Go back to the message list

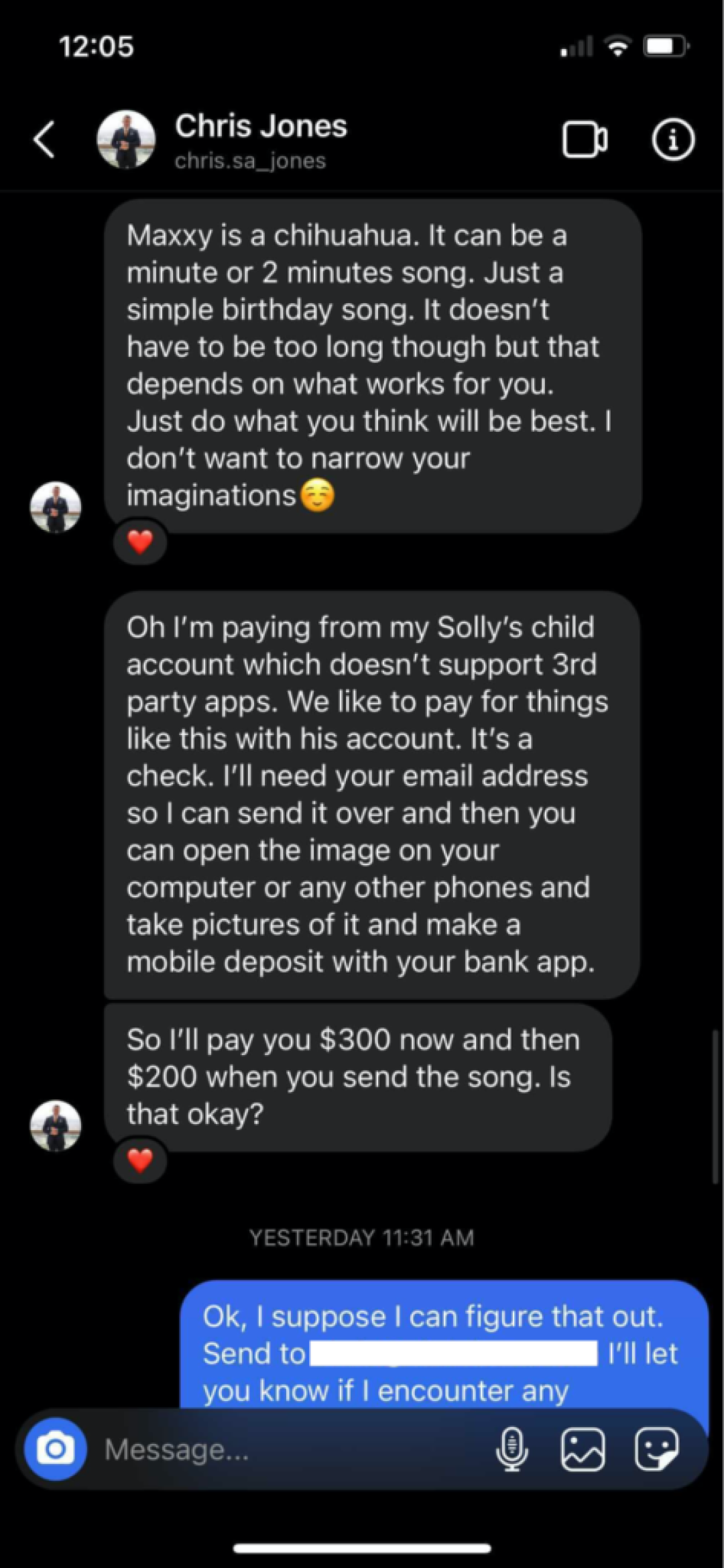point(44,139)
